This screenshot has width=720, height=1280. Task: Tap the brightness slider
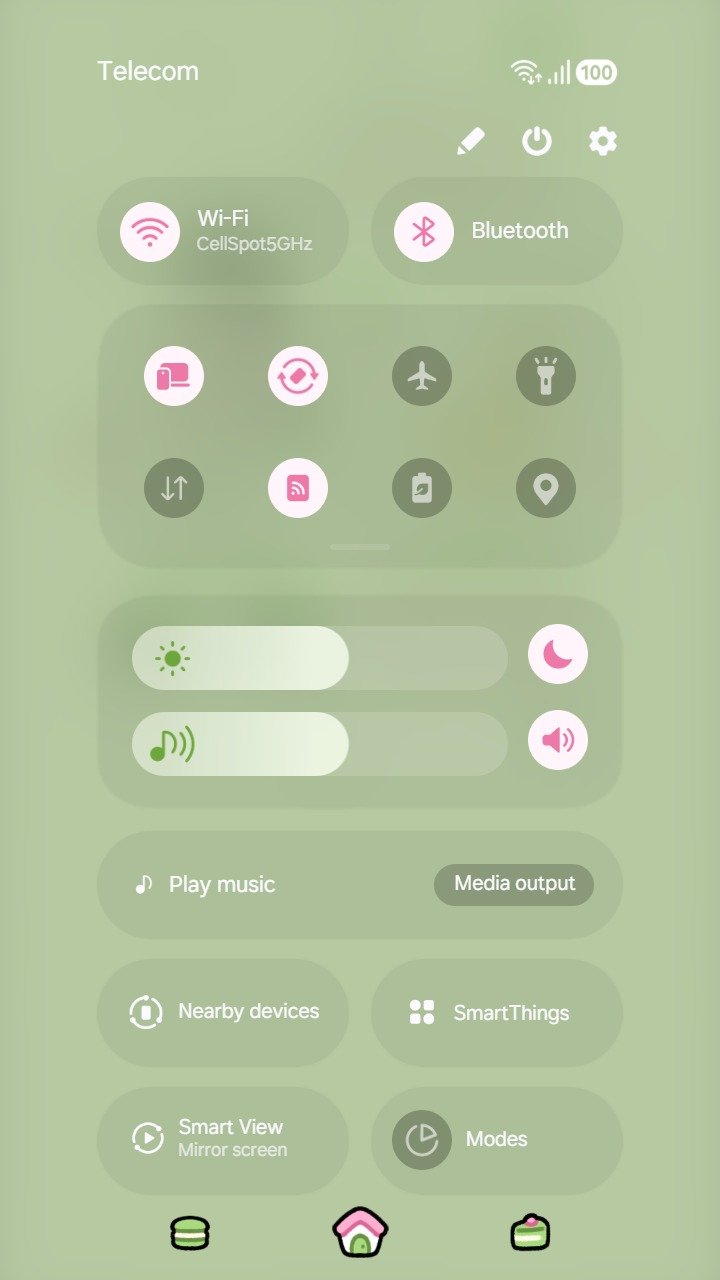tap(320, 658)
